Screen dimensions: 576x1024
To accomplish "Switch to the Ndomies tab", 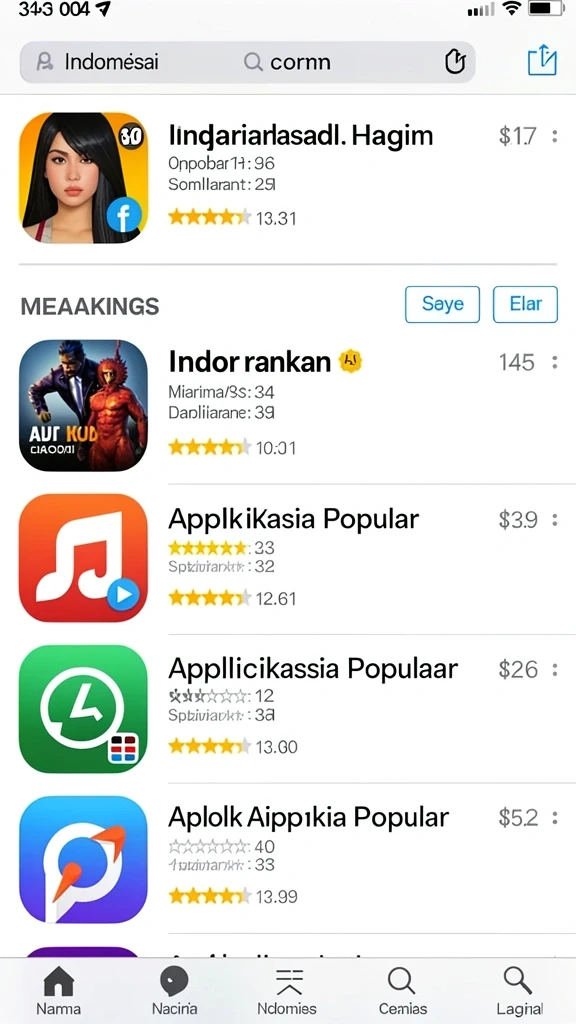I will 287,991.
